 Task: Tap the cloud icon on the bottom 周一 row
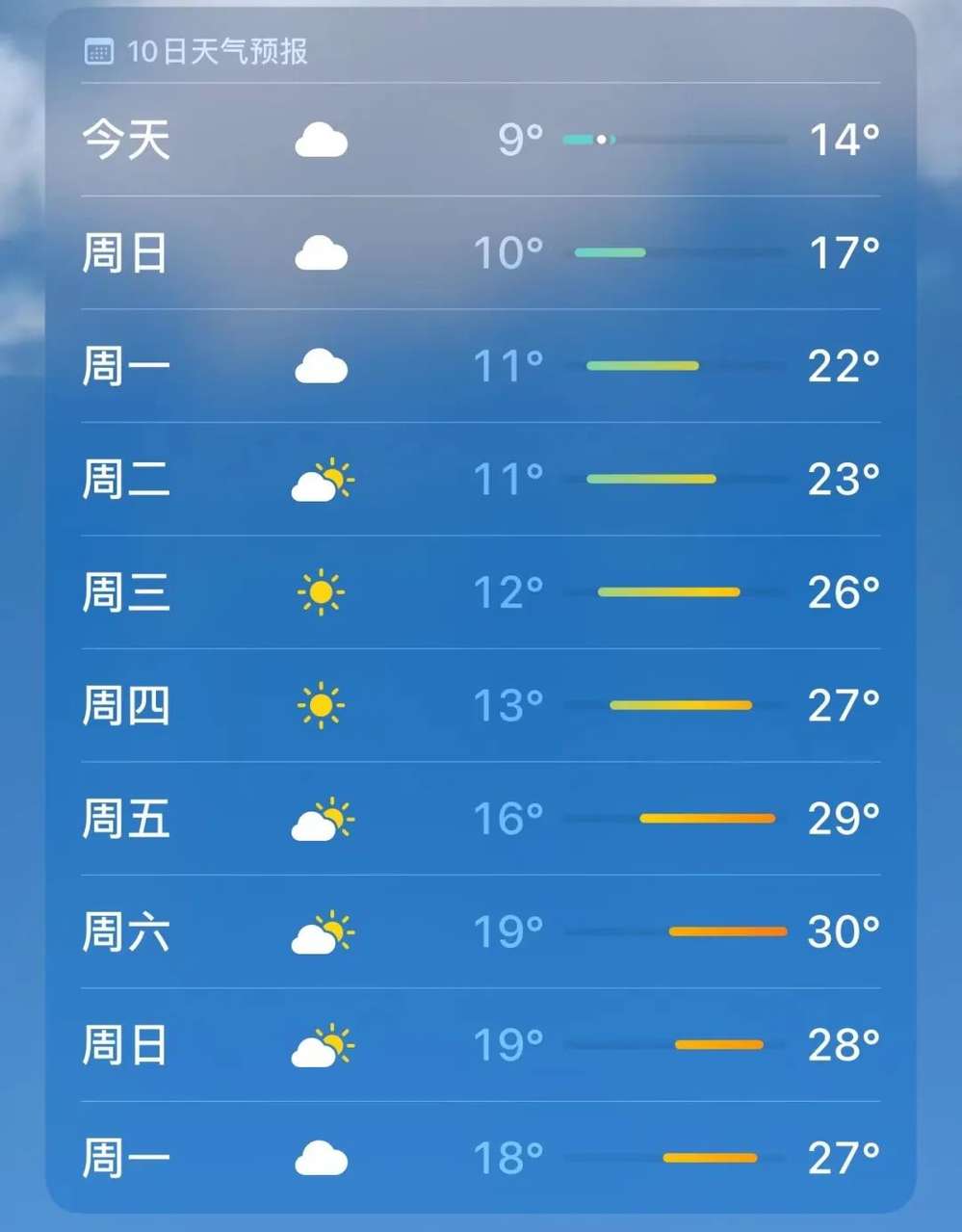click(x=321, y=1159)
